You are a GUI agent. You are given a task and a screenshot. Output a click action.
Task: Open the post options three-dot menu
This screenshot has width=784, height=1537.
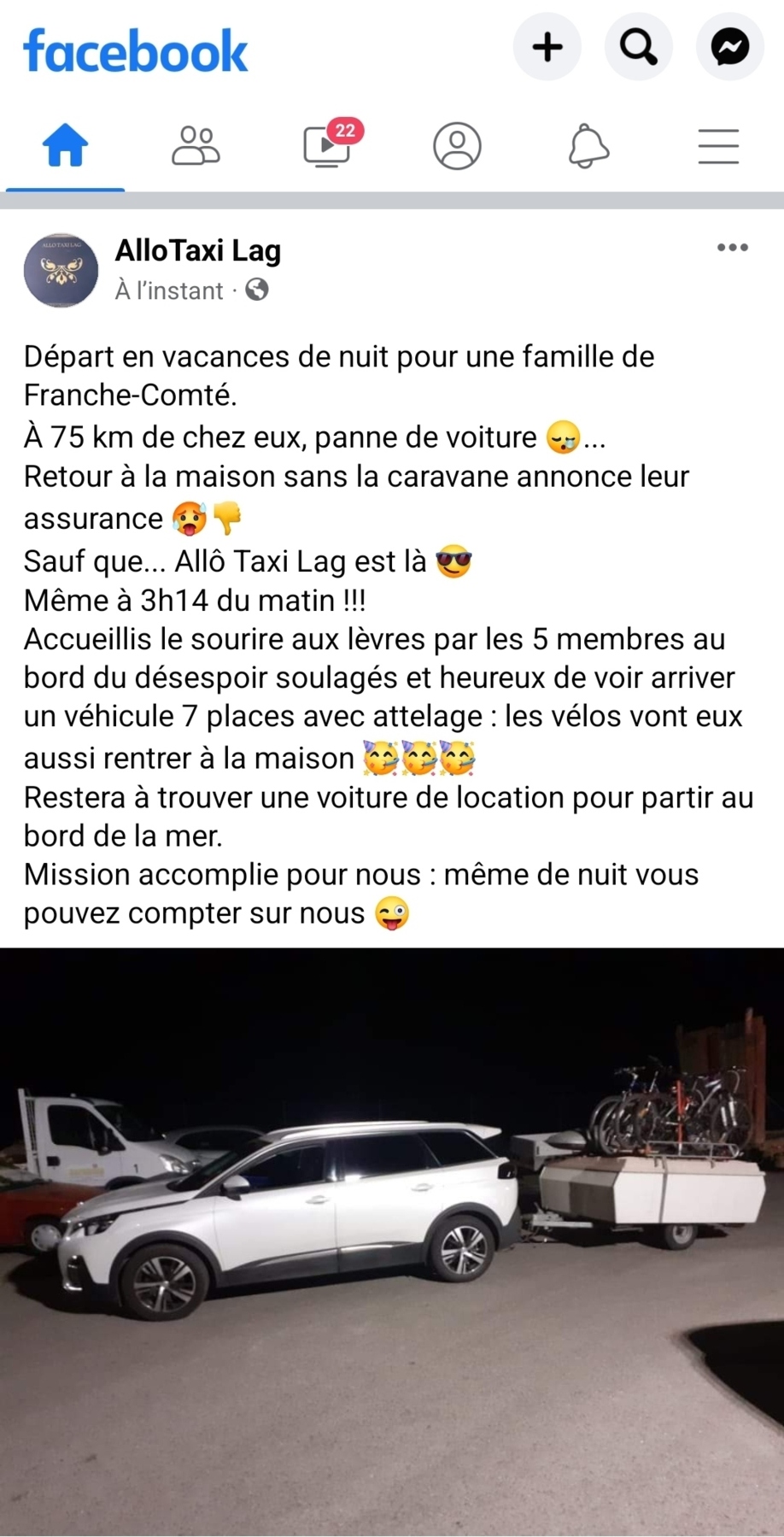733,248
